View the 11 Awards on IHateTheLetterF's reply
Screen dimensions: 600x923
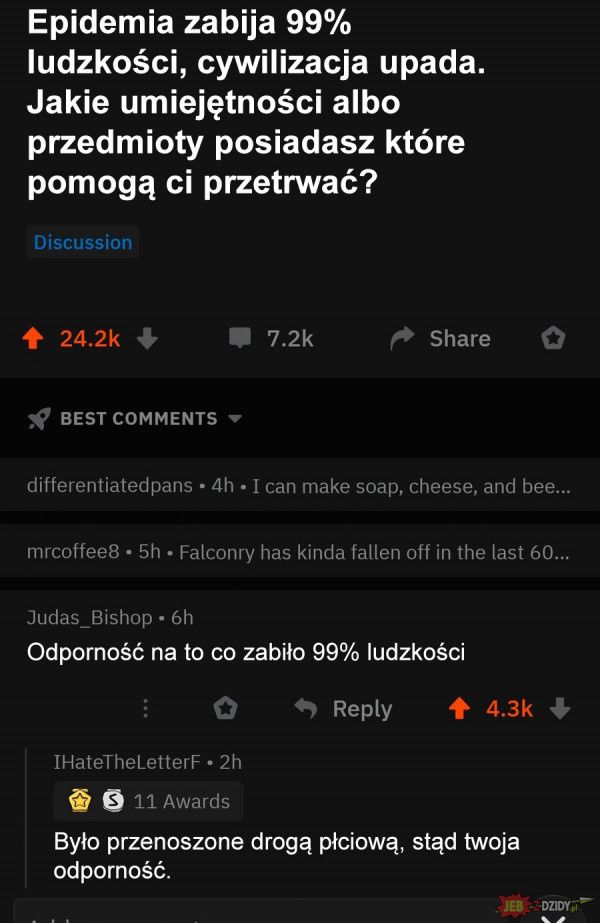click(x=149, y=801)
